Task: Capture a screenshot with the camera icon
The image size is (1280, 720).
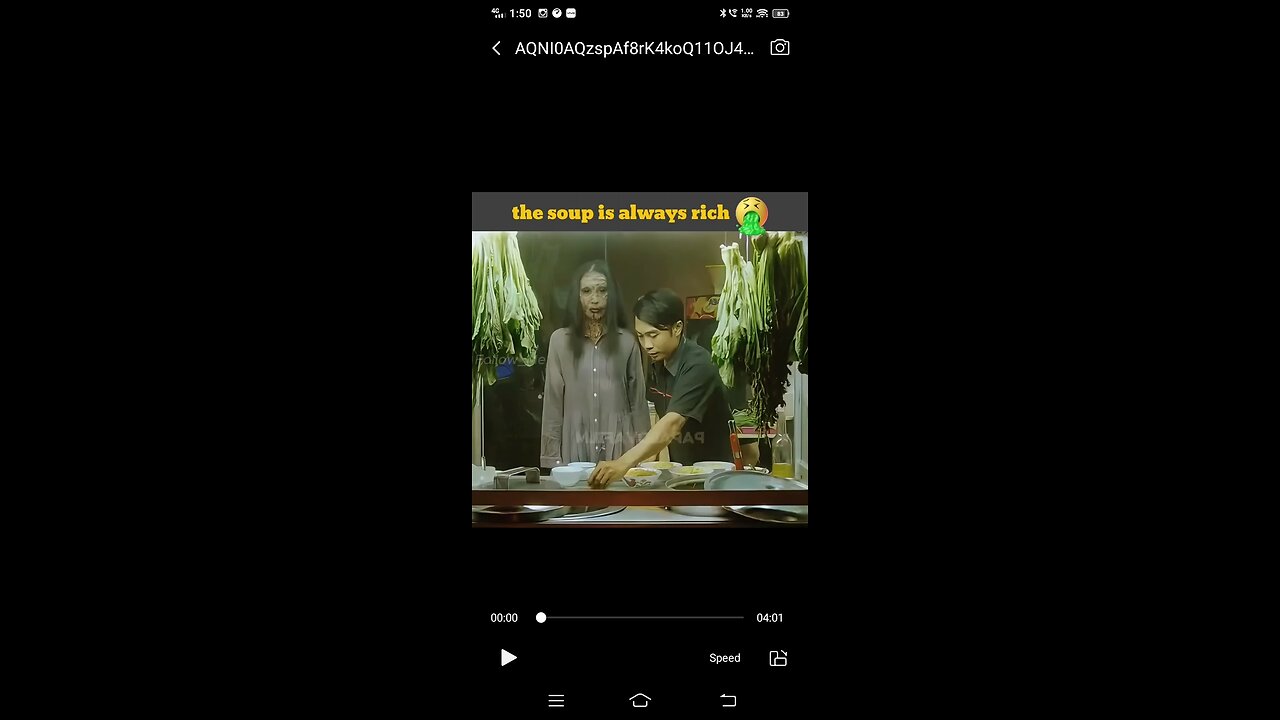Action: [779, 48]
